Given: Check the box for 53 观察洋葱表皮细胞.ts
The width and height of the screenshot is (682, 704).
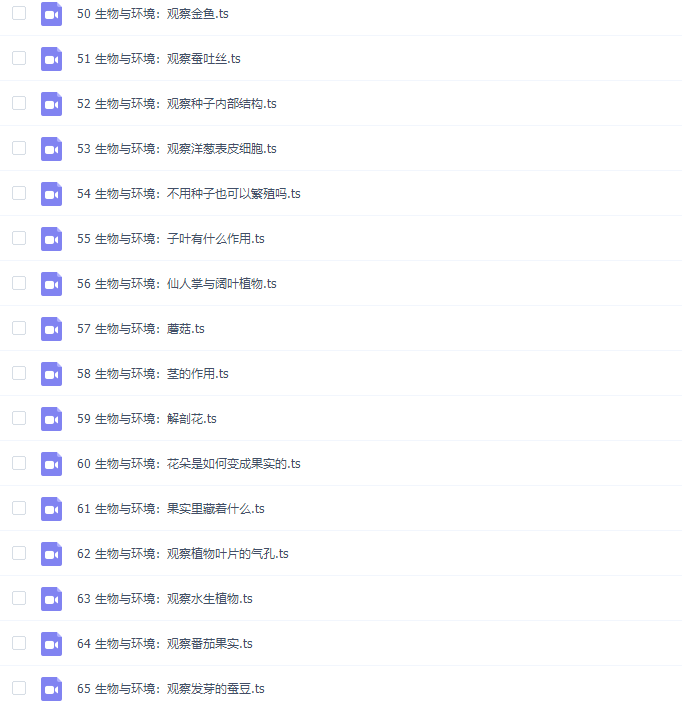Looking at the screenshot, I should pos(19,148).
